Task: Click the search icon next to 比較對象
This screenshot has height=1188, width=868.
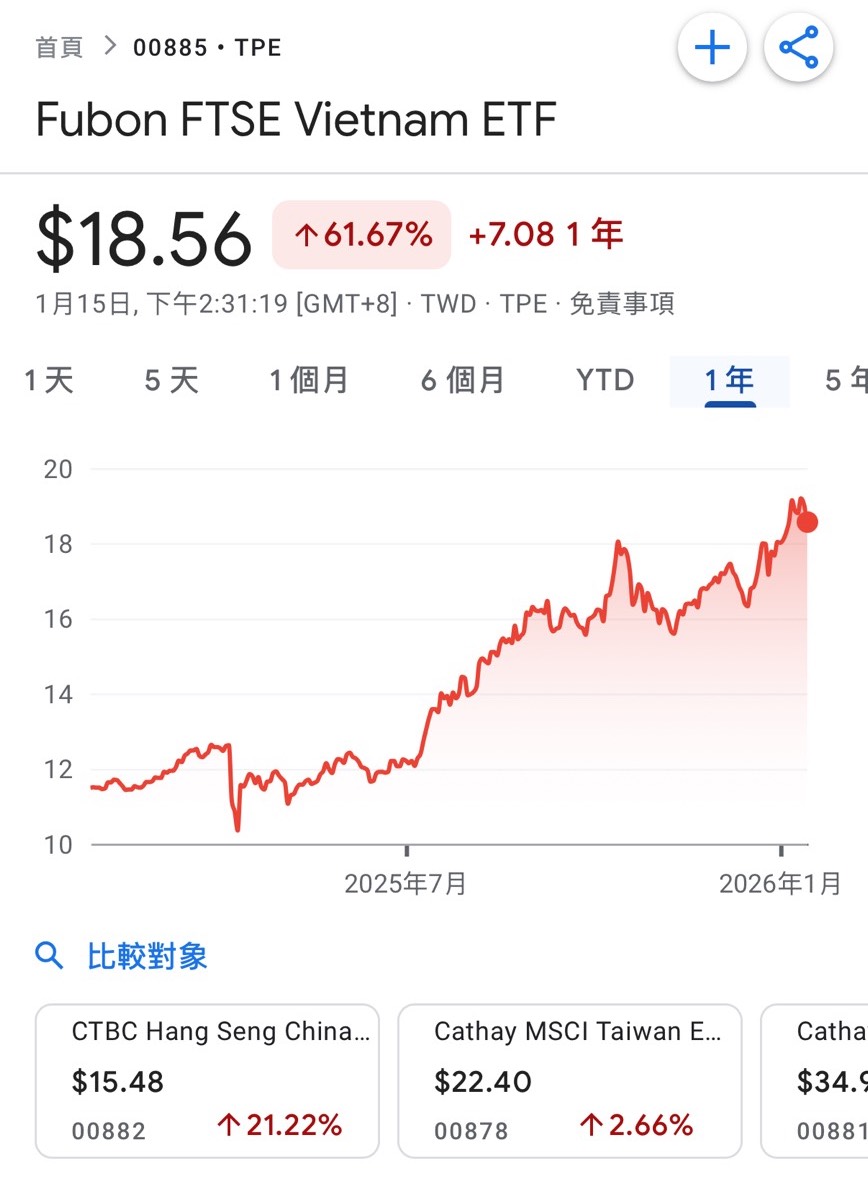Action: point(49,956)
